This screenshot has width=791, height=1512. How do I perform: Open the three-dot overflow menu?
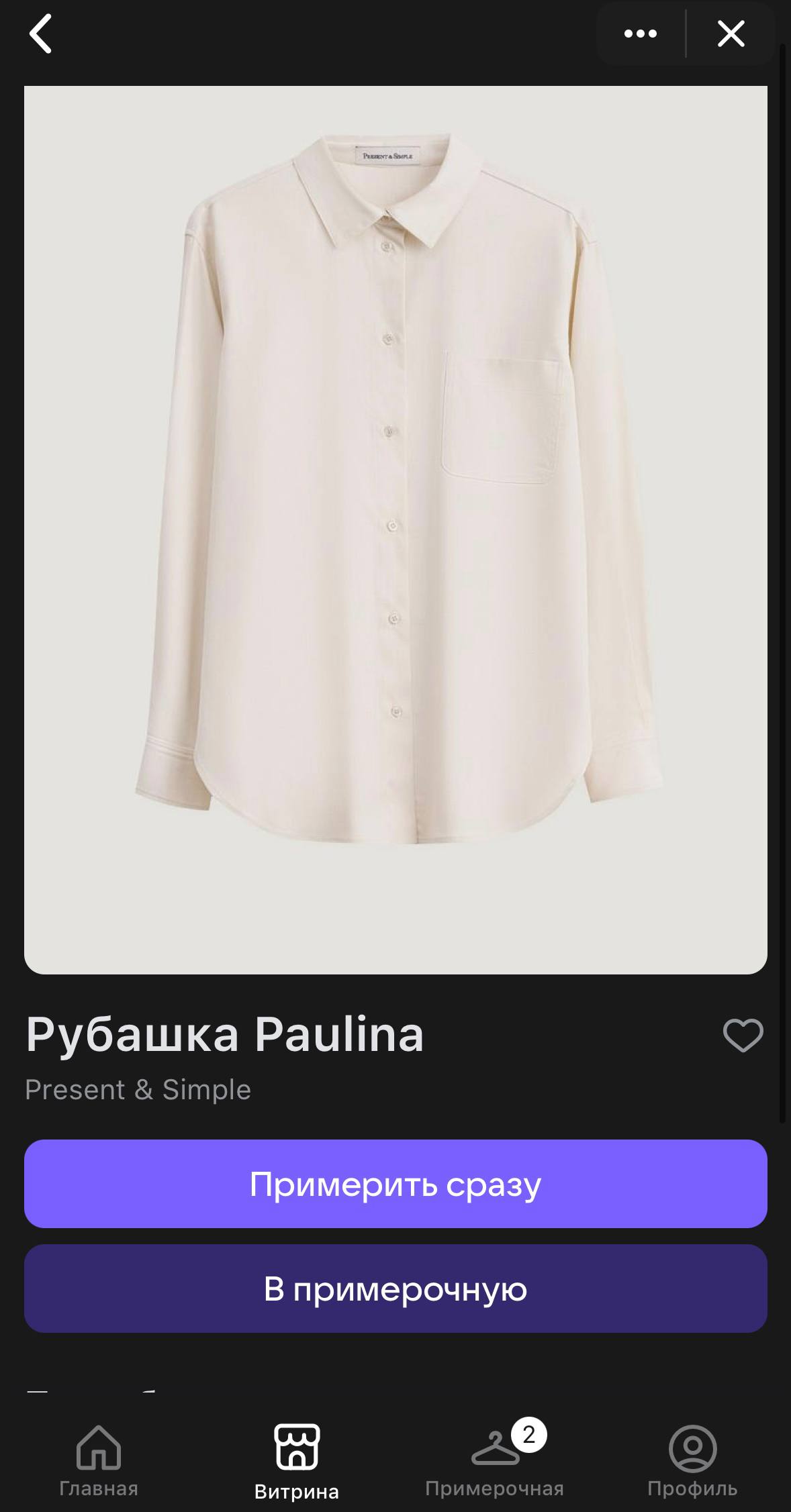[x=641, y=34]
